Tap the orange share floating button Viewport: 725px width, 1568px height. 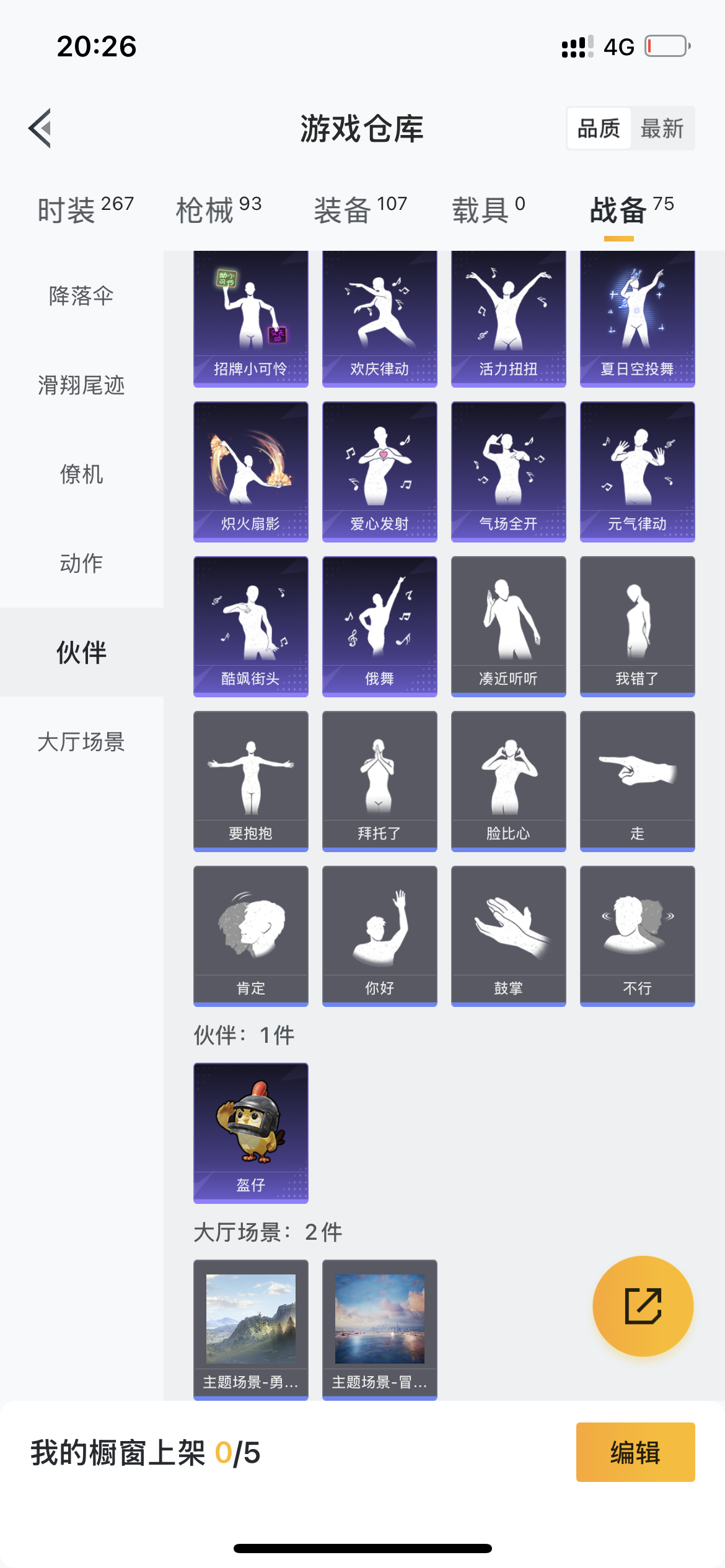click(643, 1306)
